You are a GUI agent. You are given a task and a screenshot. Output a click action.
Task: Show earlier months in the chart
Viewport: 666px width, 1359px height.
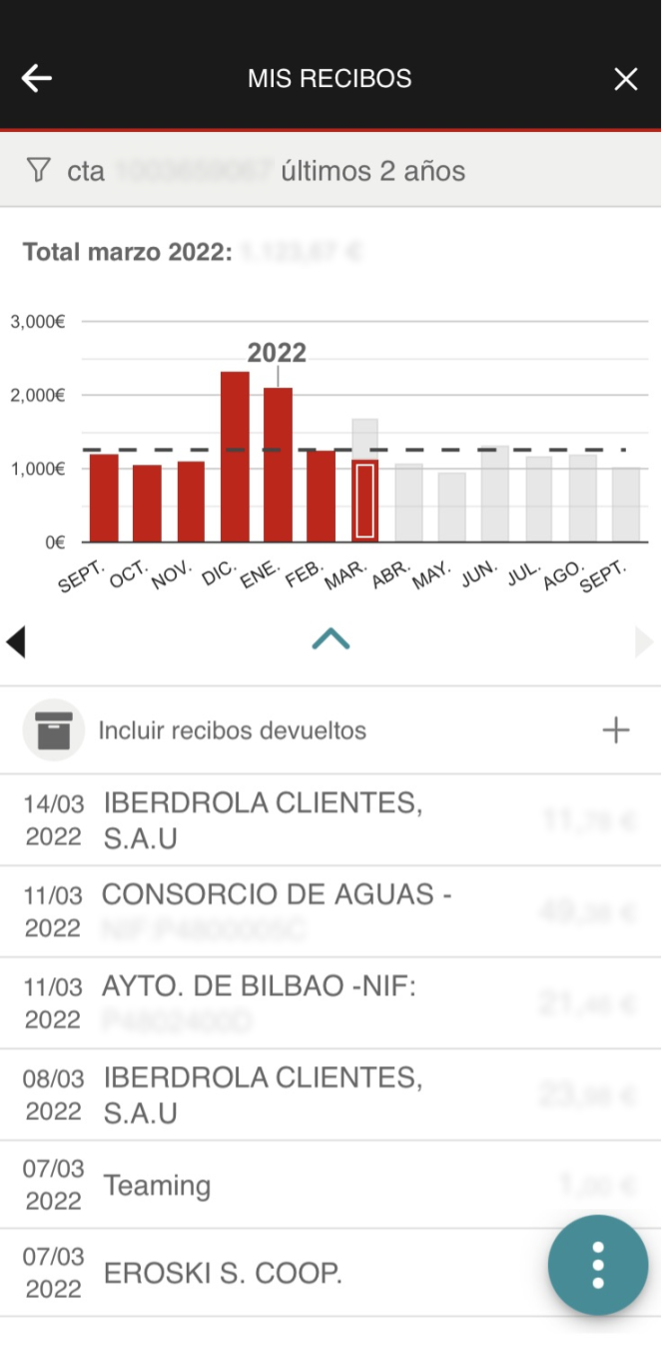[15, 642]
